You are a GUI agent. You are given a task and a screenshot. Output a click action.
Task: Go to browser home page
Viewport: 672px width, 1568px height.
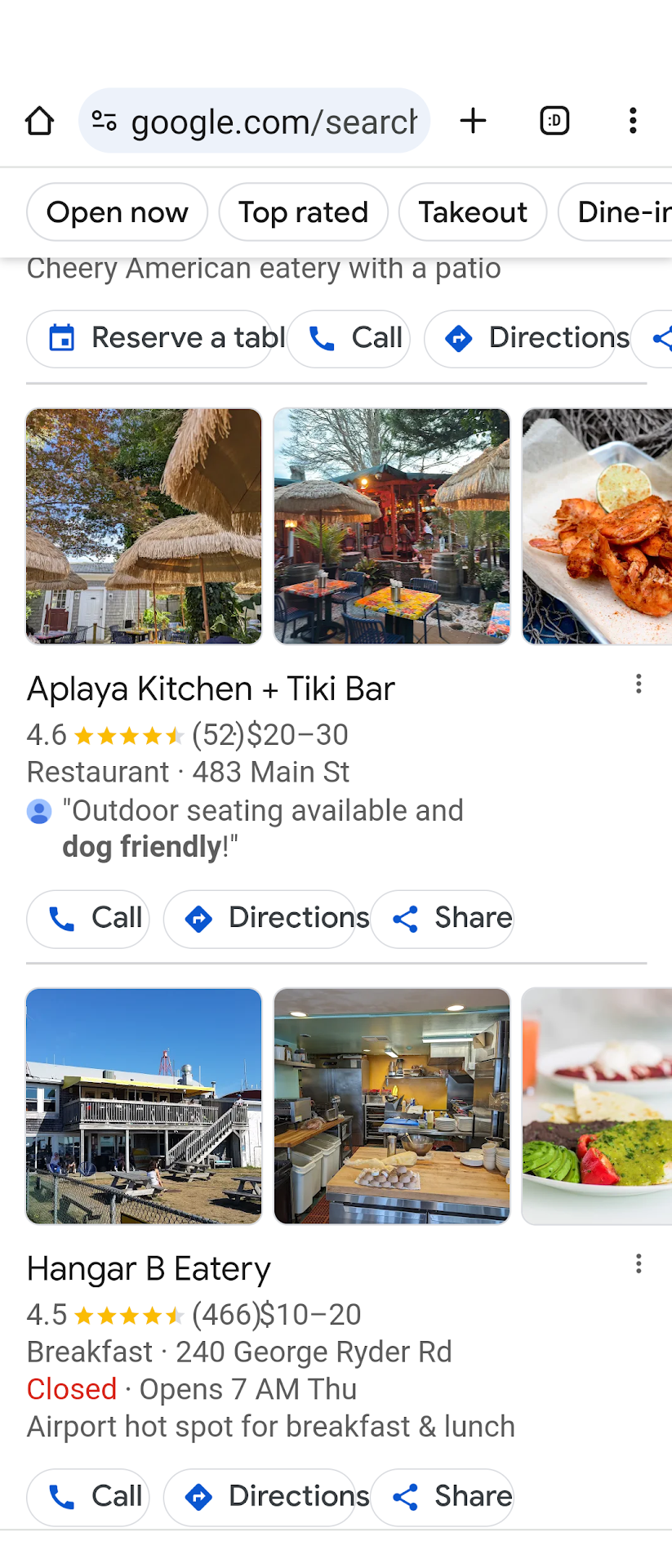[x=39, y=121]
